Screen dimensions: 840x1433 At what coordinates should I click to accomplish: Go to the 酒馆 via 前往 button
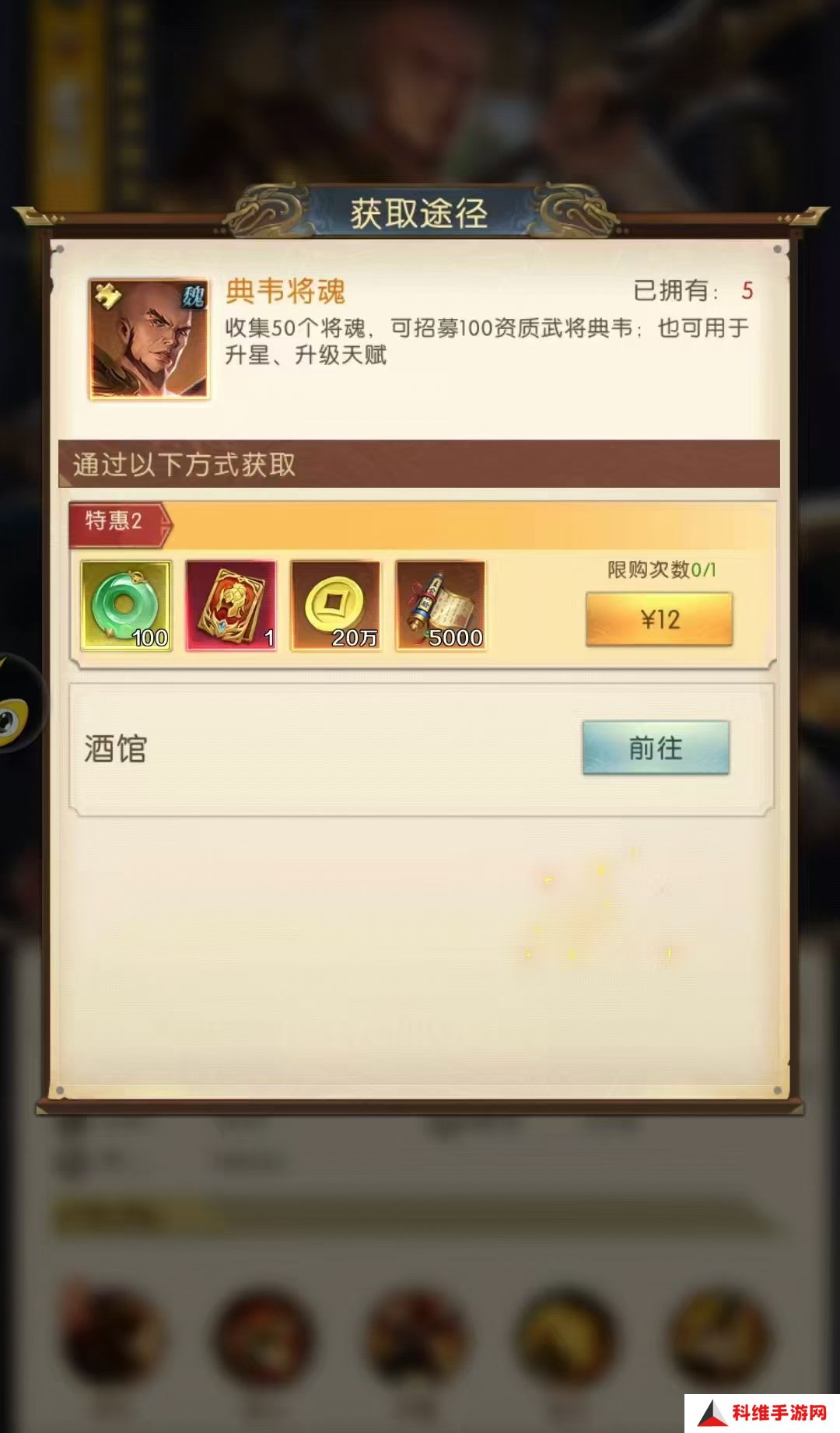(x=656, y=748)
